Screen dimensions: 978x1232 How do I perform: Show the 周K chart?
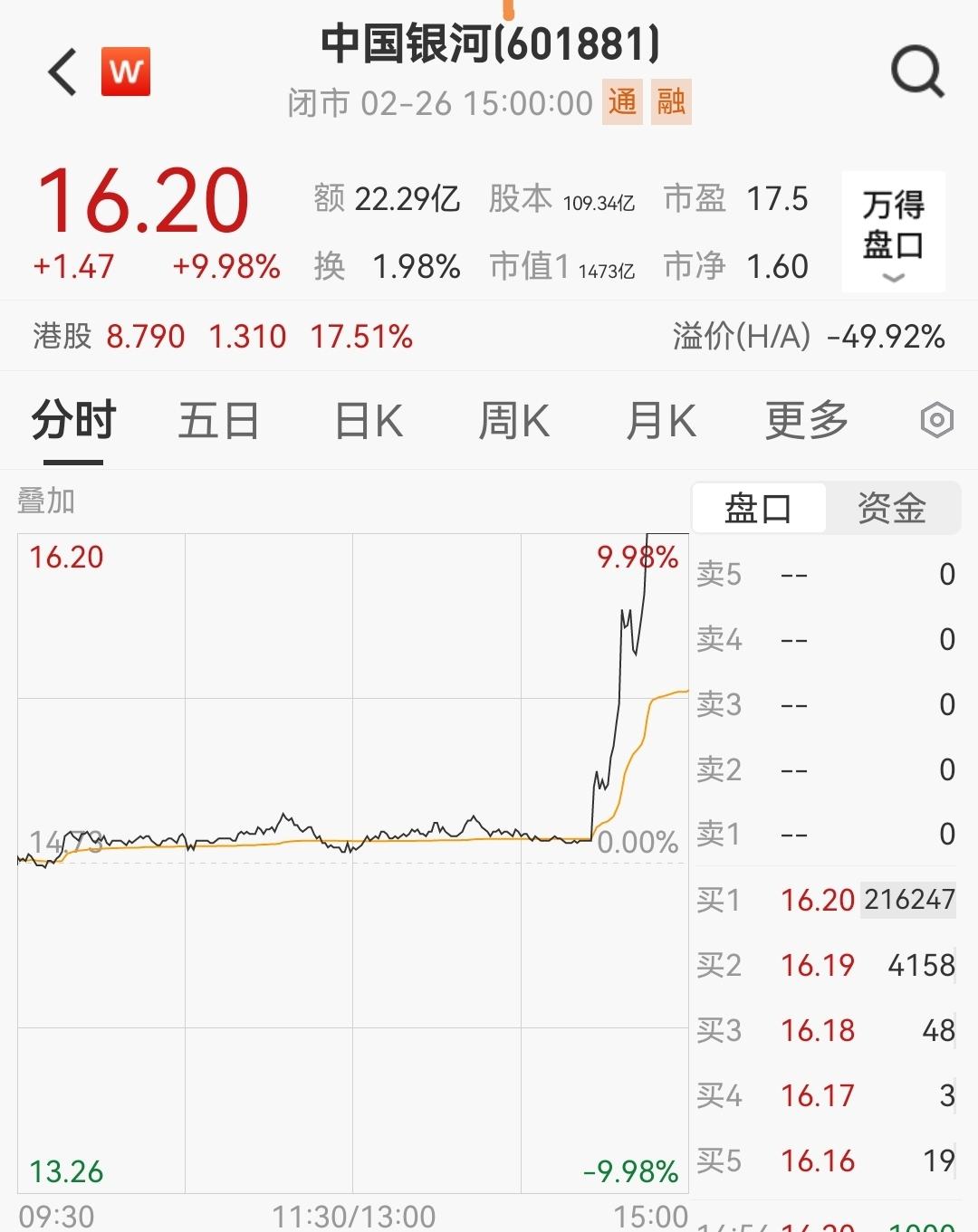tap(513, 421)
